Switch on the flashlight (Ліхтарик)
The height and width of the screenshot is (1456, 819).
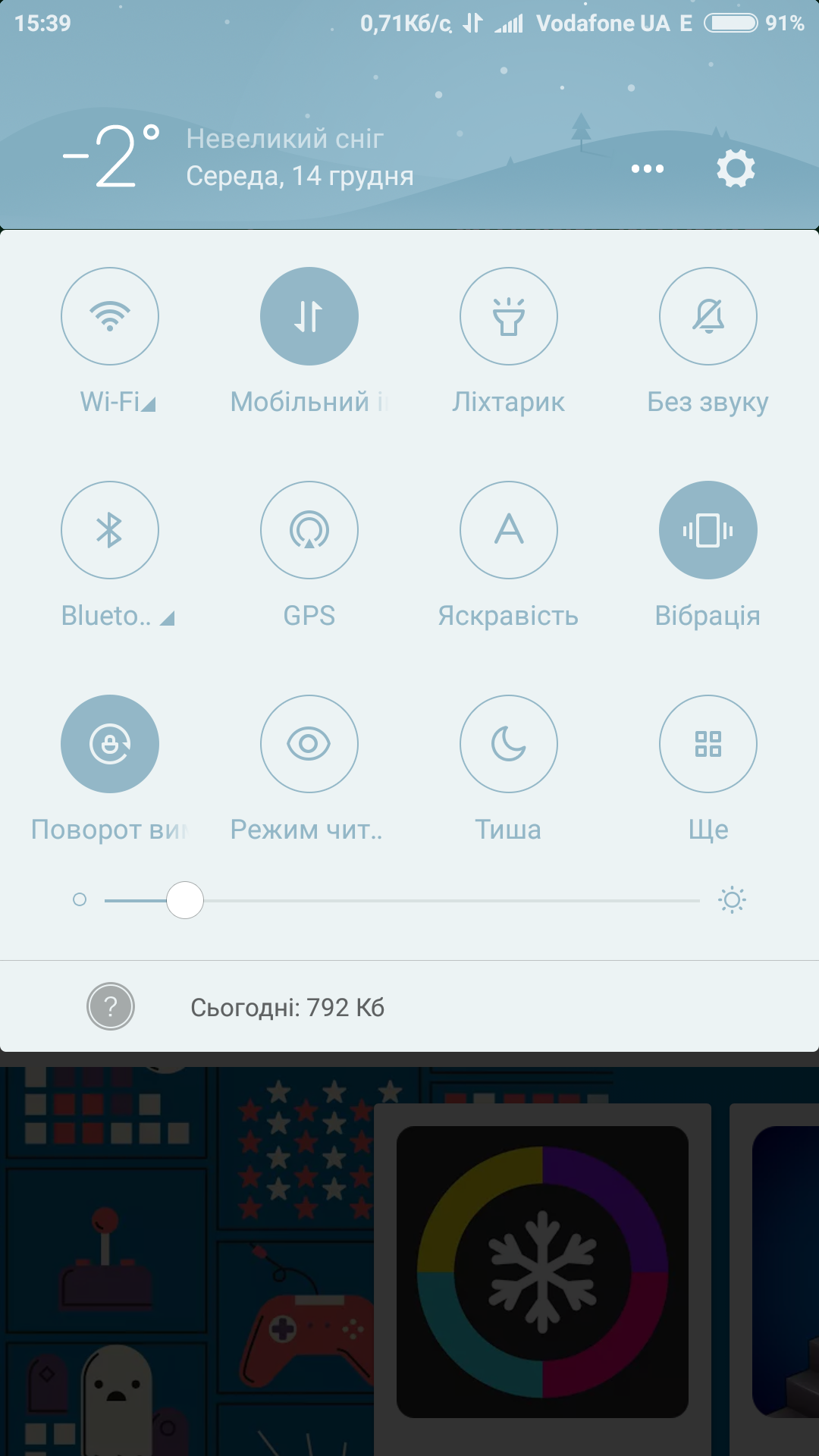click(x=509, y=316)
